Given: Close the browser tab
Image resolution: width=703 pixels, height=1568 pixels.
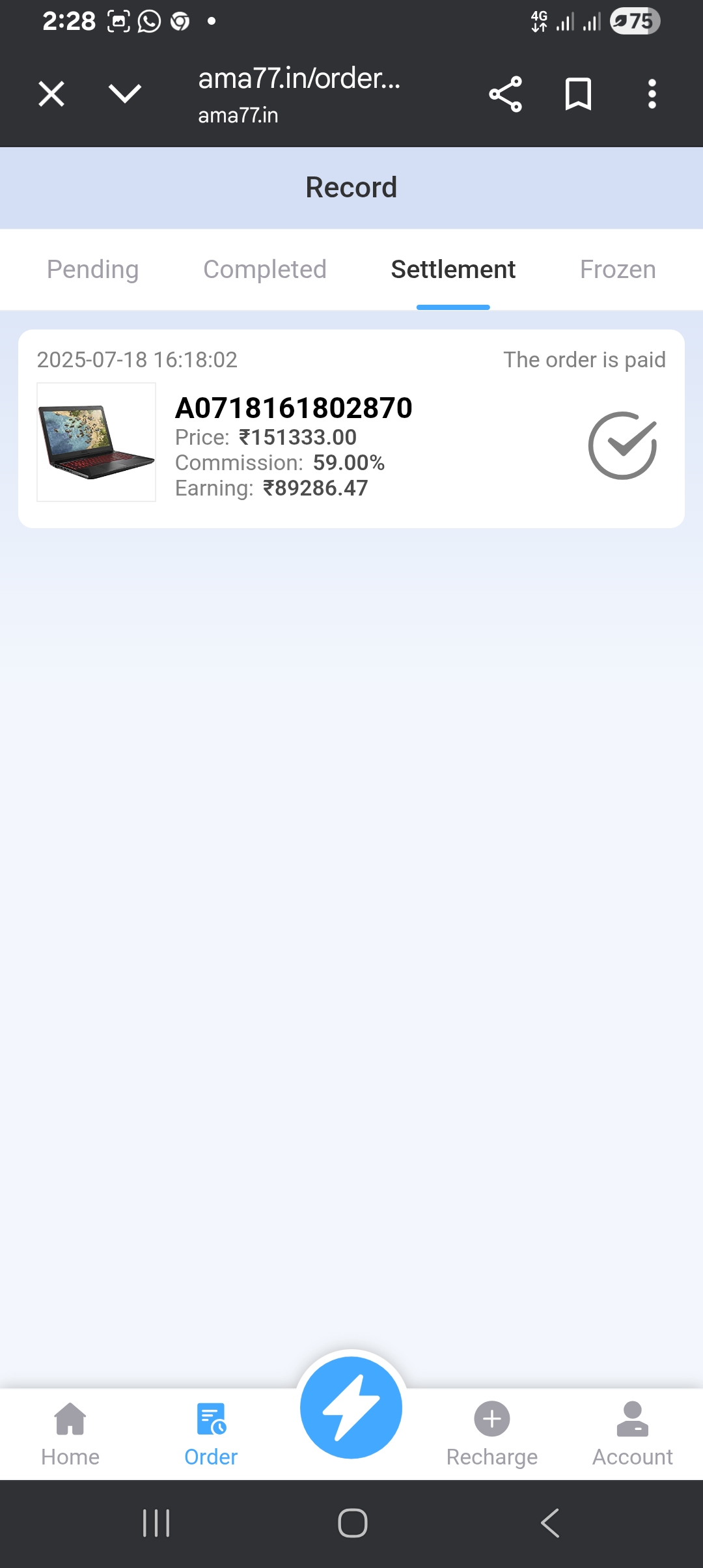Looking at the screenshot, I should coord(51,94).
